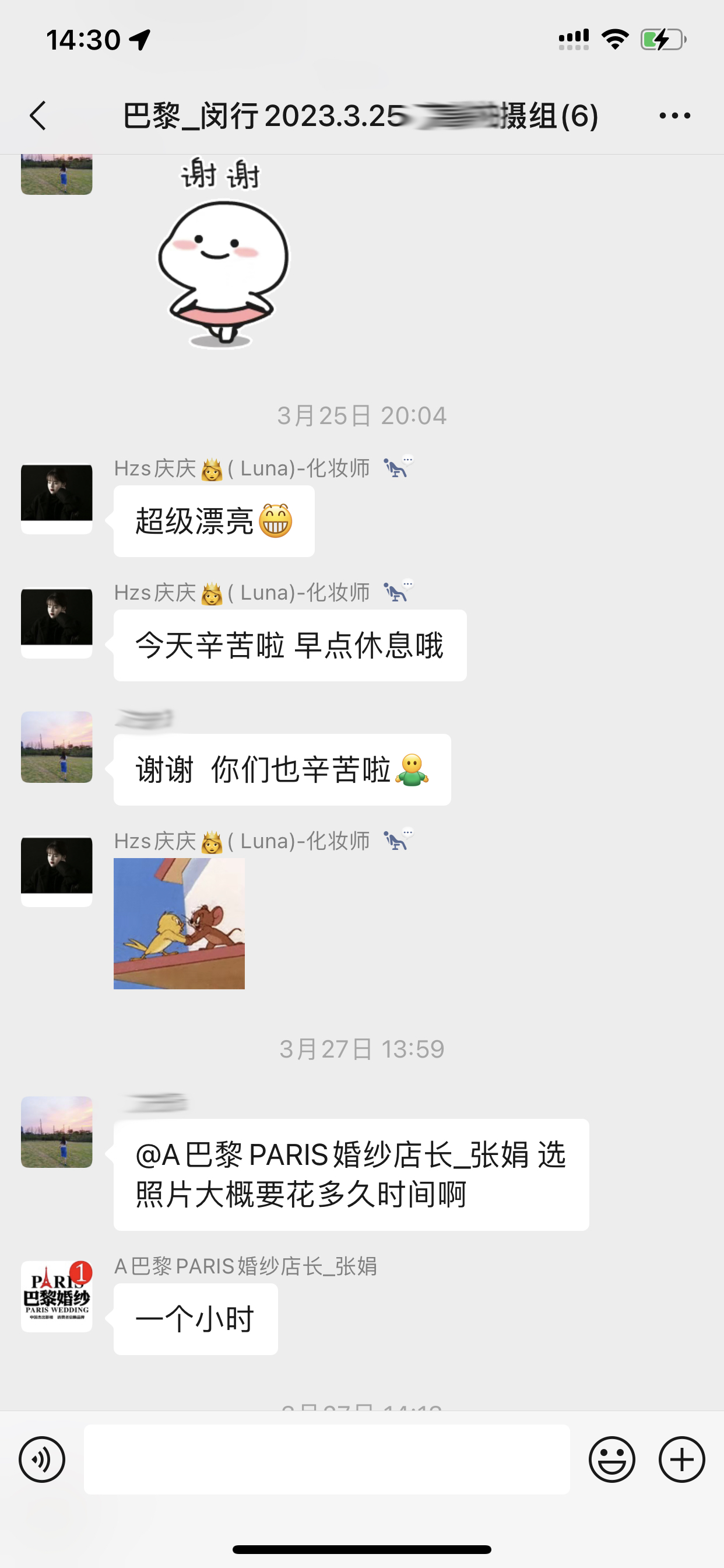The width and height of the screenshot is (724, 1568).
Task: Open avatar of A巴黎PARIS婚纱店长_张娟
Action: (x=57, y=1296)
